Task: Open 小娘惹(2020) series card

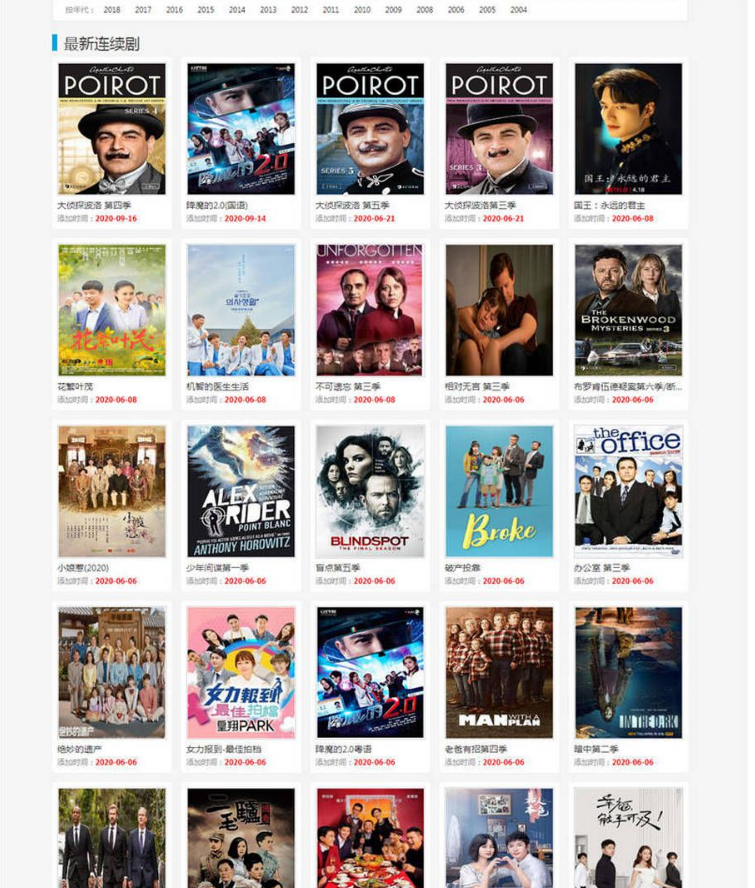Action: click(112, 491)
